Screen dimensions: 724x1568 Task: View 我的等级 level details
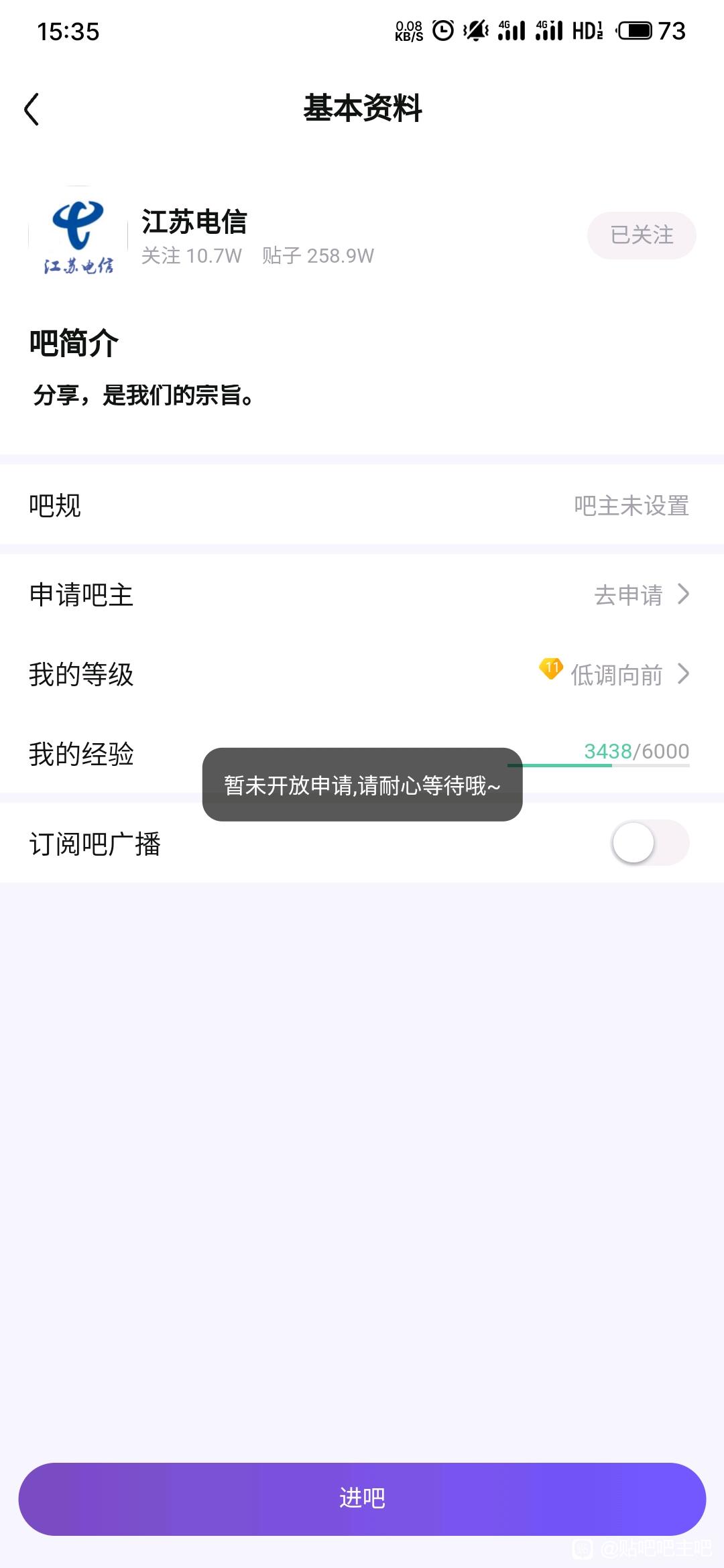[362, 674]
